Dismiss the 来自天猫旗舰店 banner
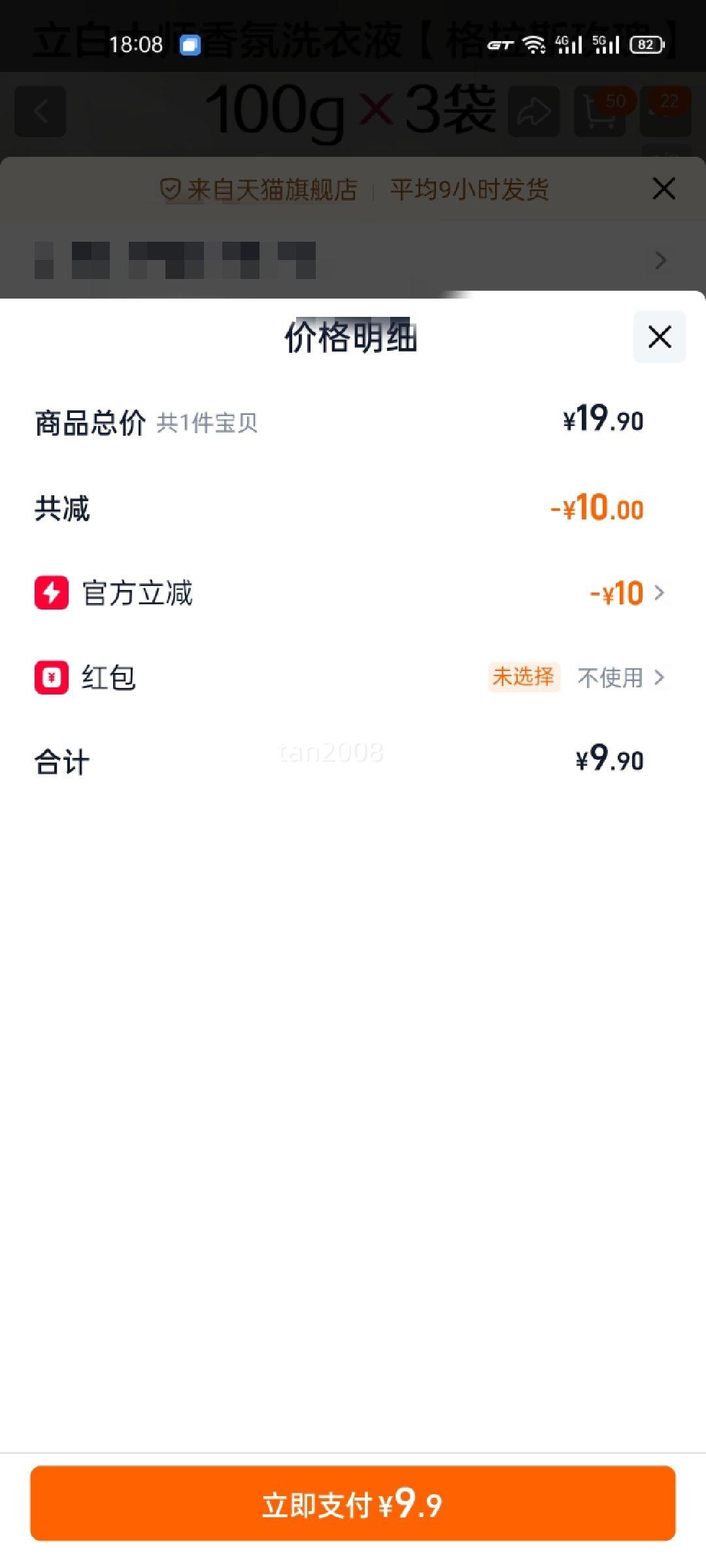Image resolution: width=706 pixels, height=1568 pixels. tap(664, 189)
